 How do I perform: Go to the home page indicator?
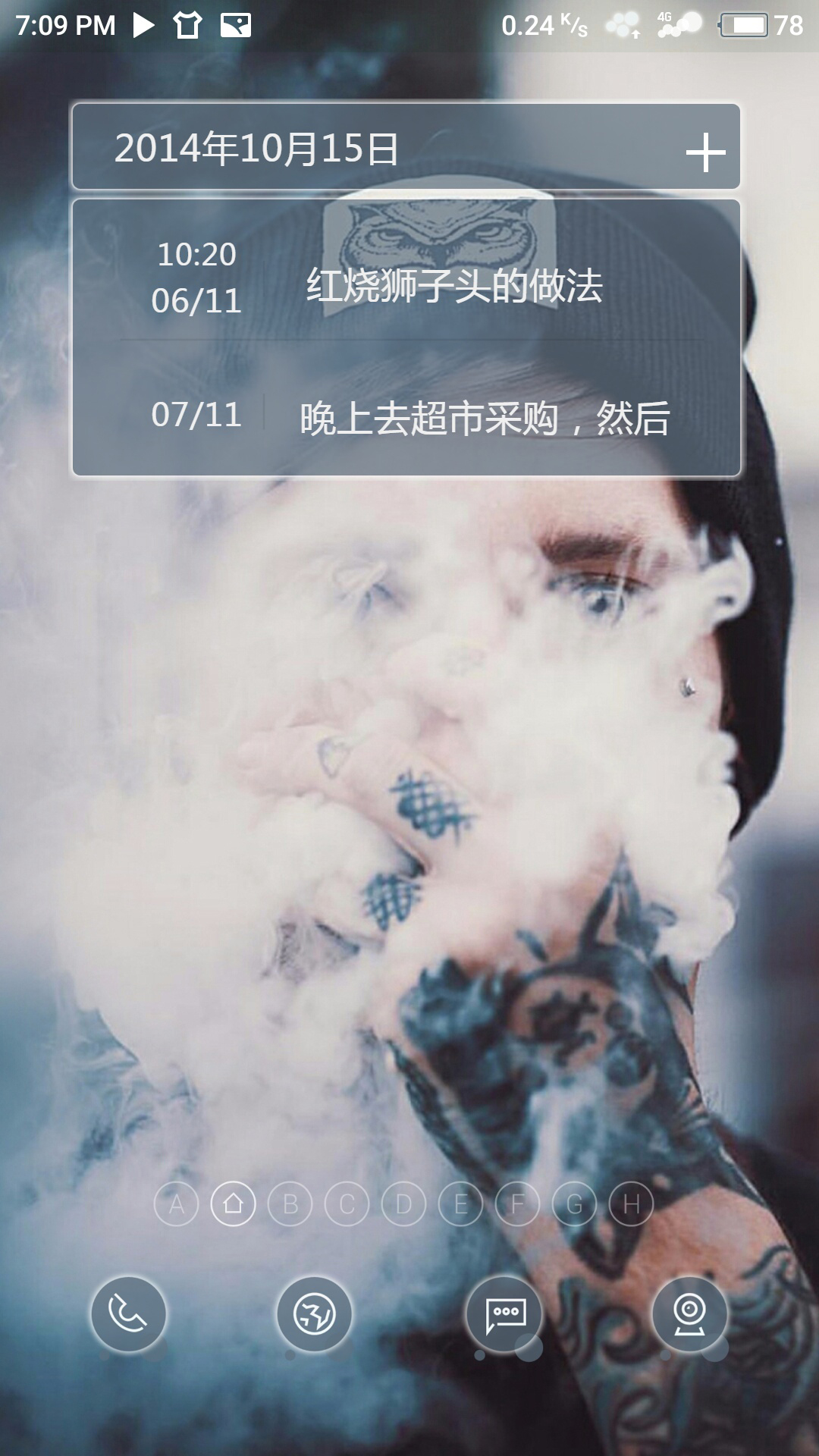tap(234, 1203)
